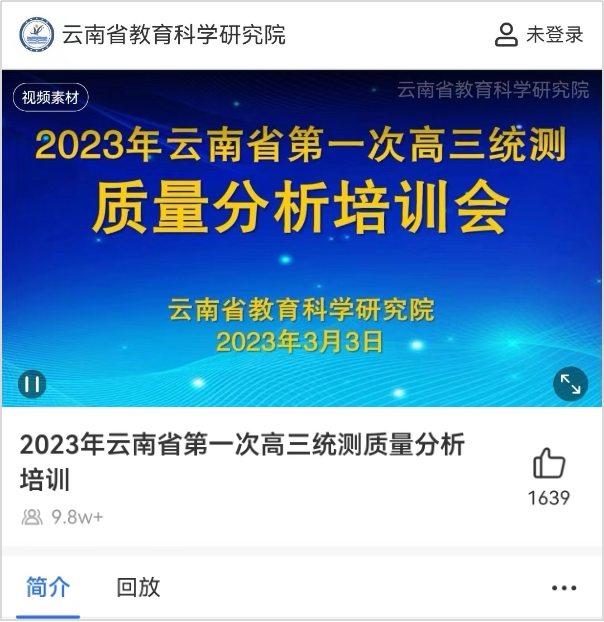This screenshot has width=604, height=622.
Task: Like this training video
Action: (x=549, y=463)
